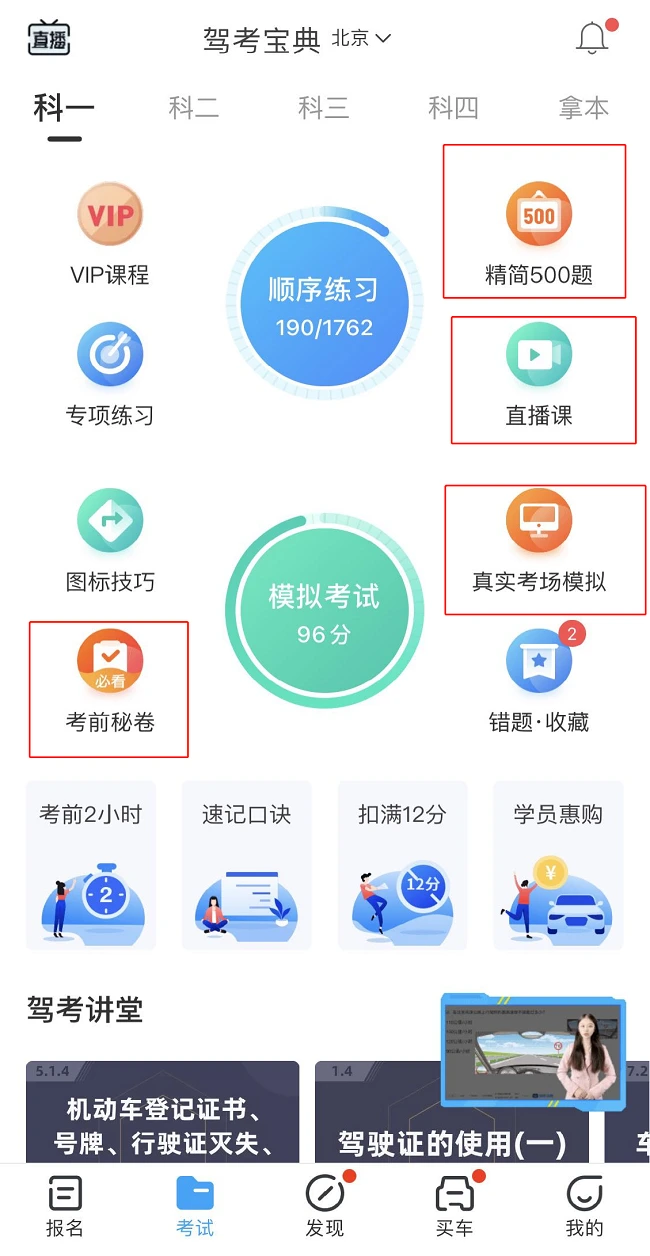The width and height of the screenshot is (650, 1256).
Task: Open the 学员惠购 card
Action: [558, 865]
